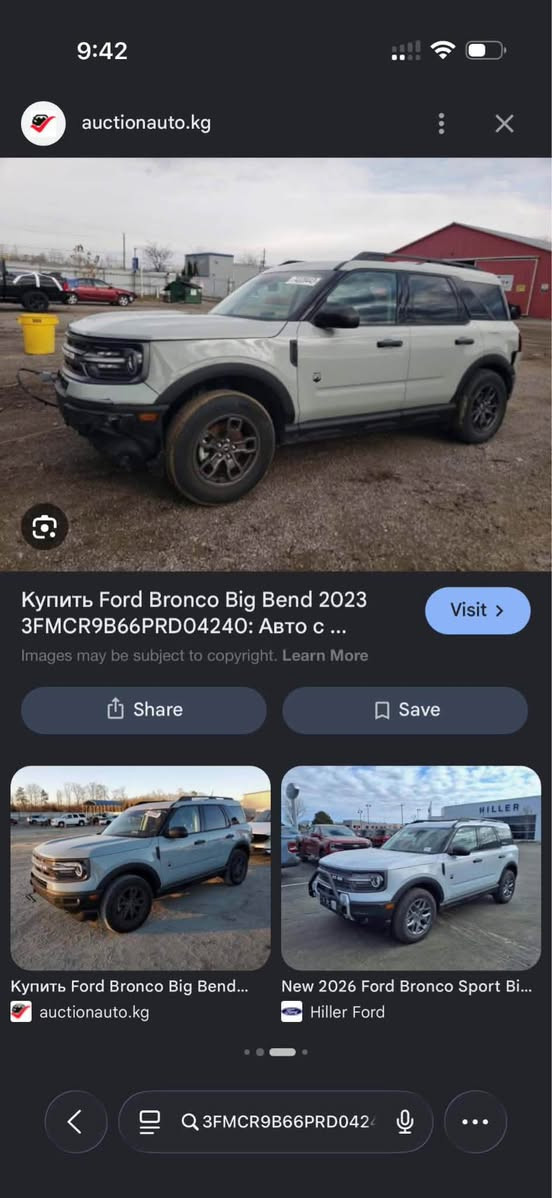Search the image with Google Lens icon
This screenshot has height=1198, width=552.
[x=44, y=526]
